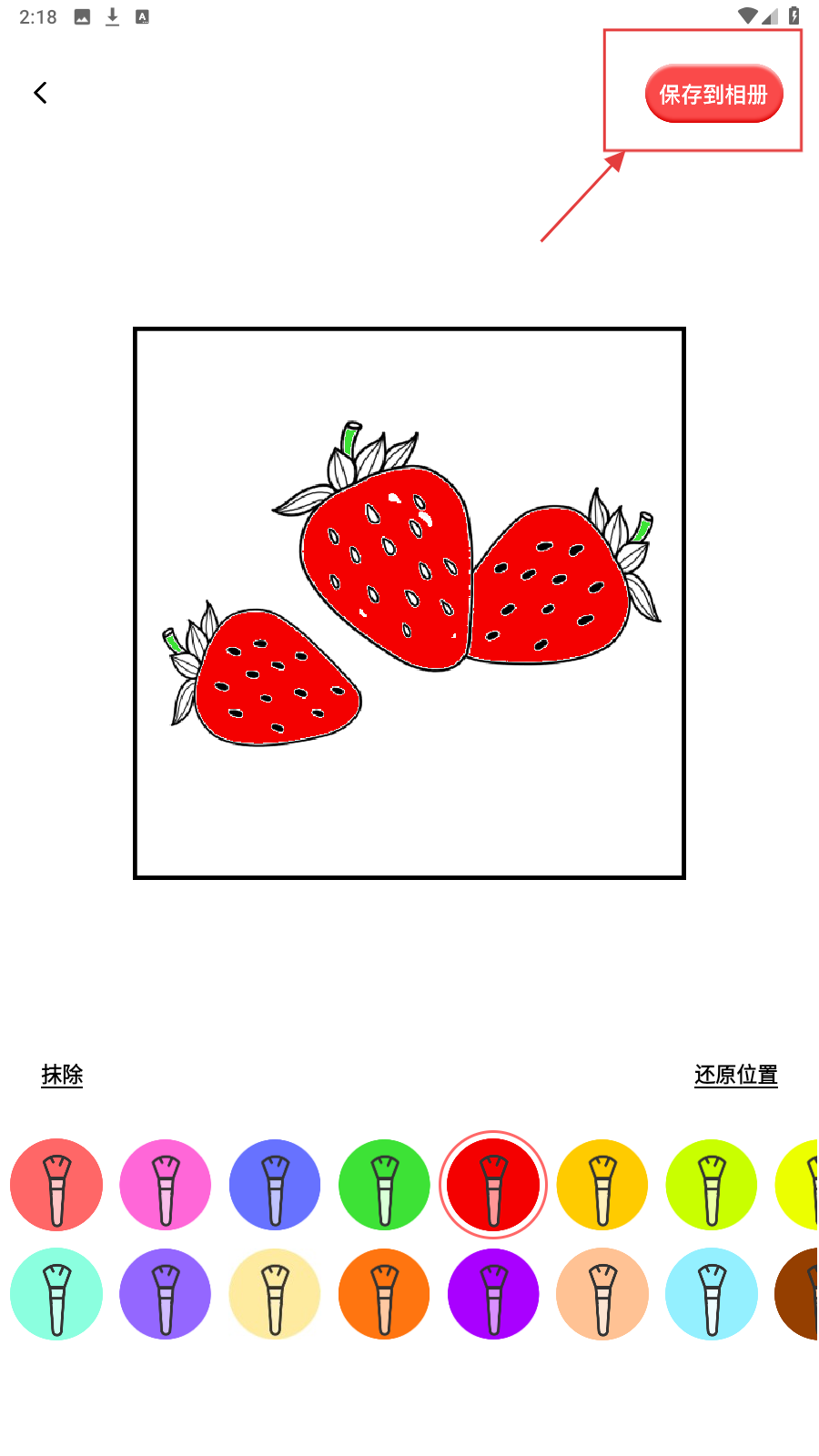Choose the vivid violet brush color
This screenshot has width=819, height=1456.
[493, 1294]
